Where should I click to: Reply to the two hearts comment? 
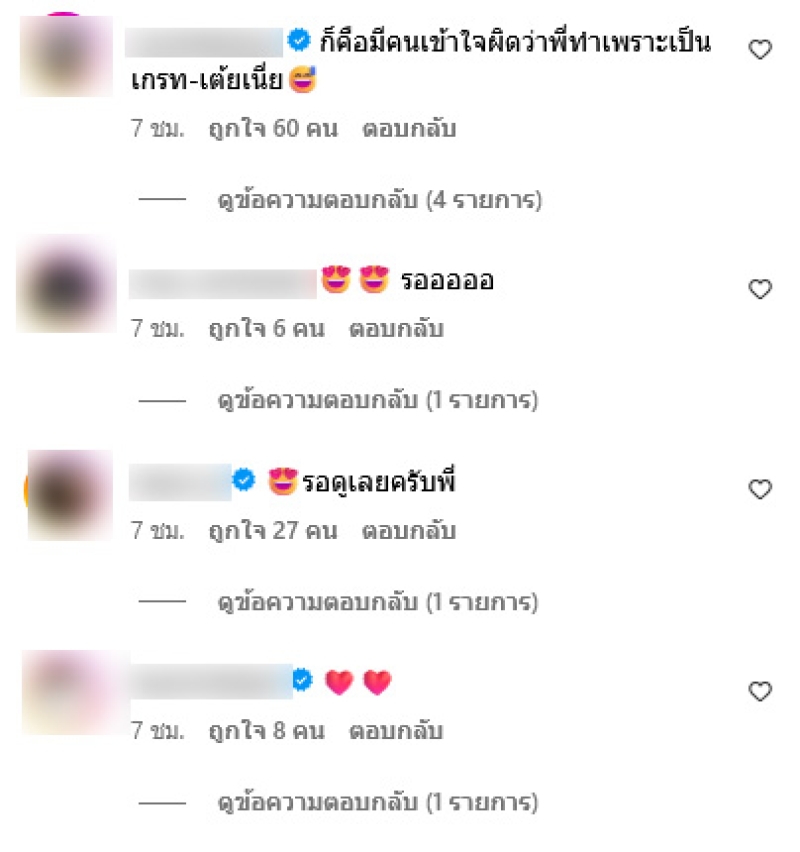(x=396, y=732)
